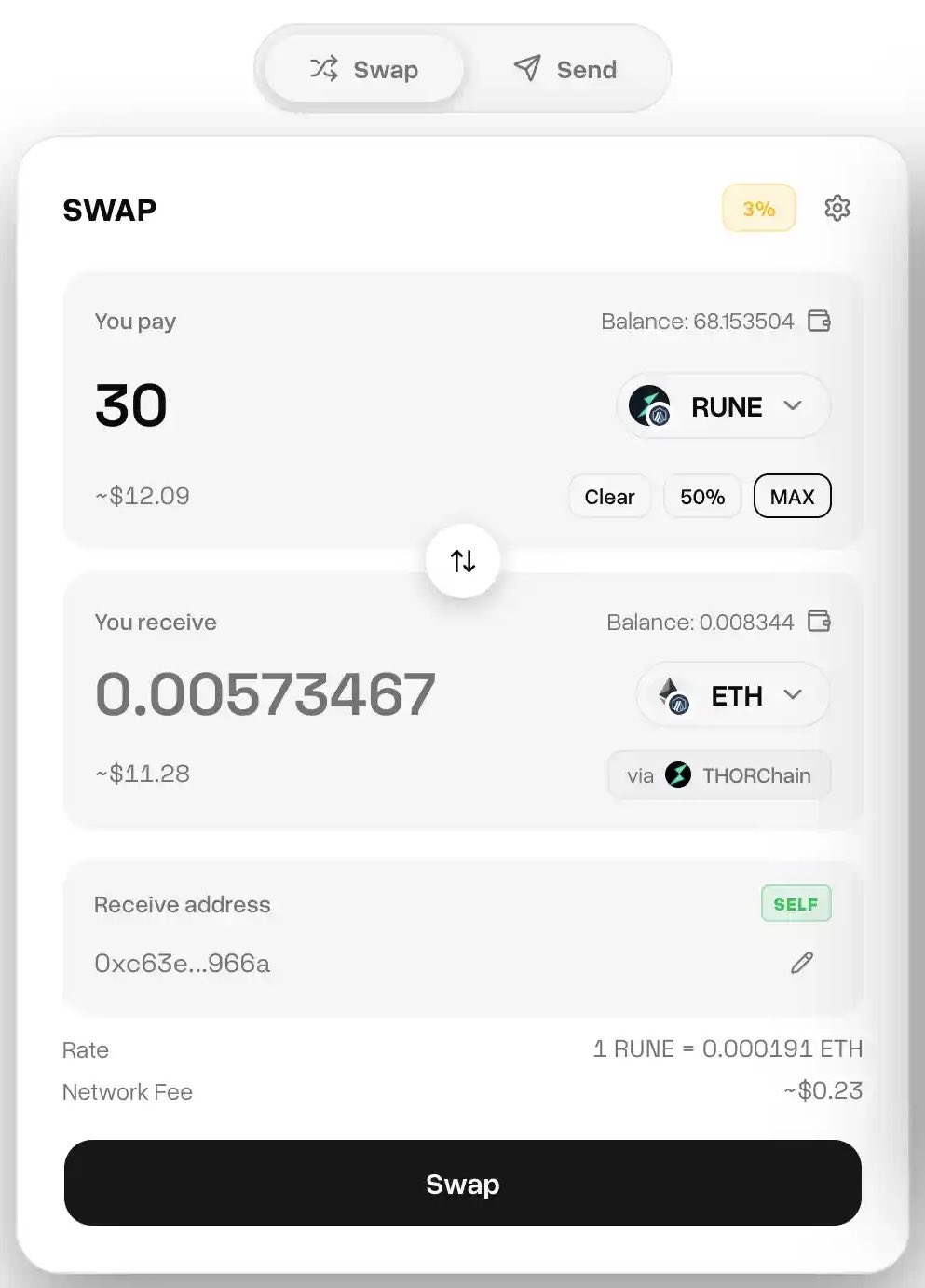
Task: Edit receive address with pencil icon
Action: tap(802, 963)
